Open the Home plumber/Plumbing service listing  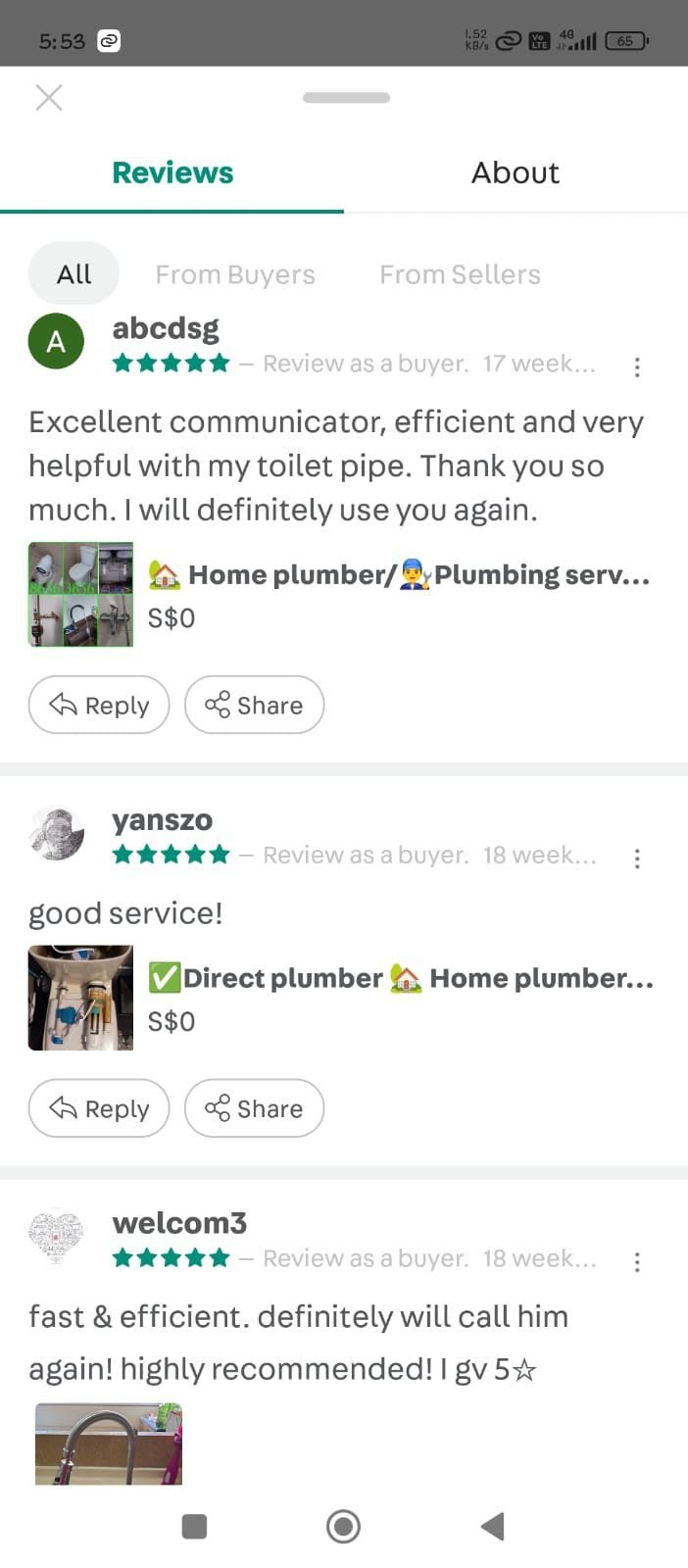pos(398,575)
